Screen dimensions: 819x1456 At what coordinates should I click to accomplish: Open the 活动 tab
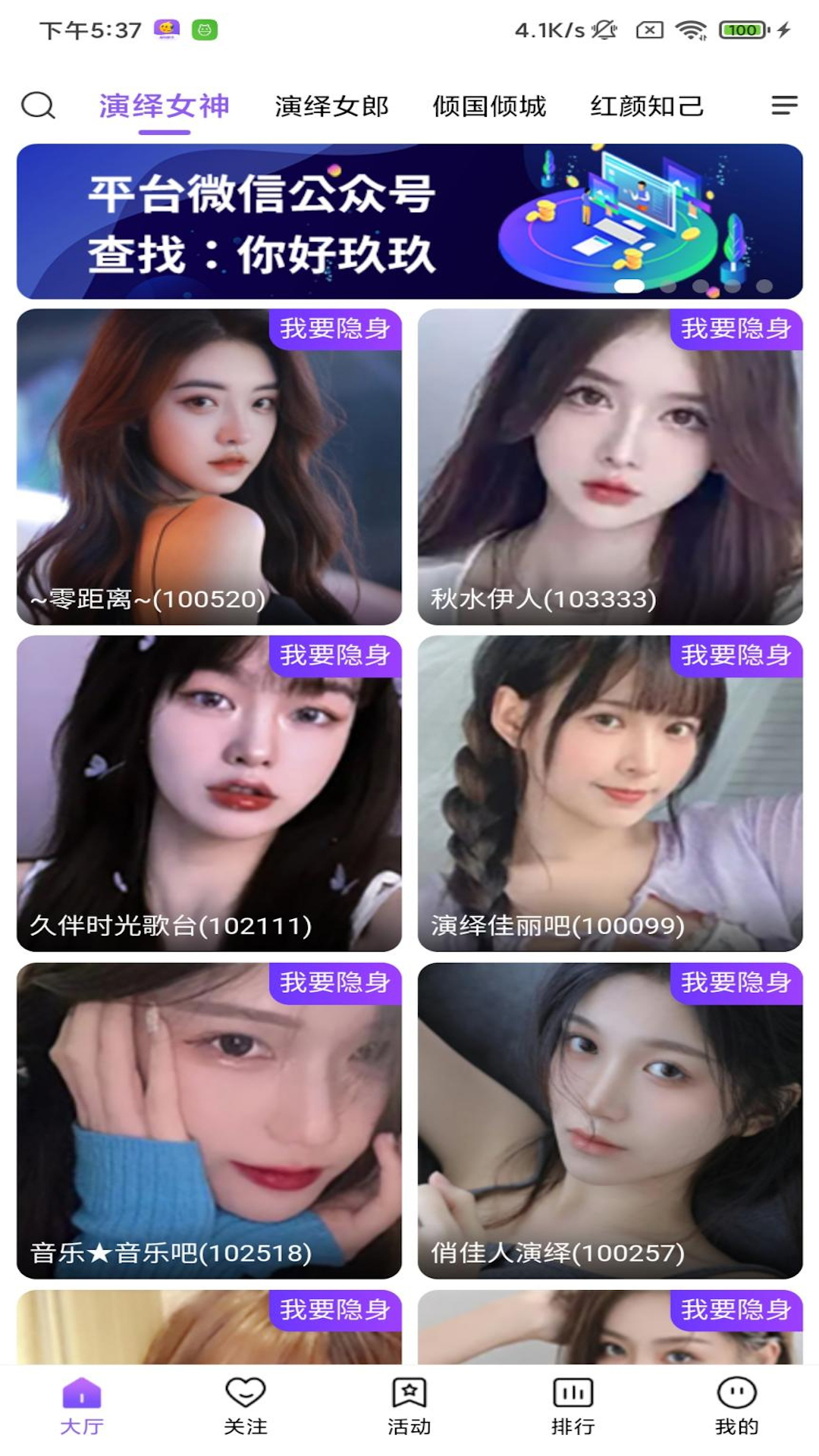click(x=409, y=1407)
